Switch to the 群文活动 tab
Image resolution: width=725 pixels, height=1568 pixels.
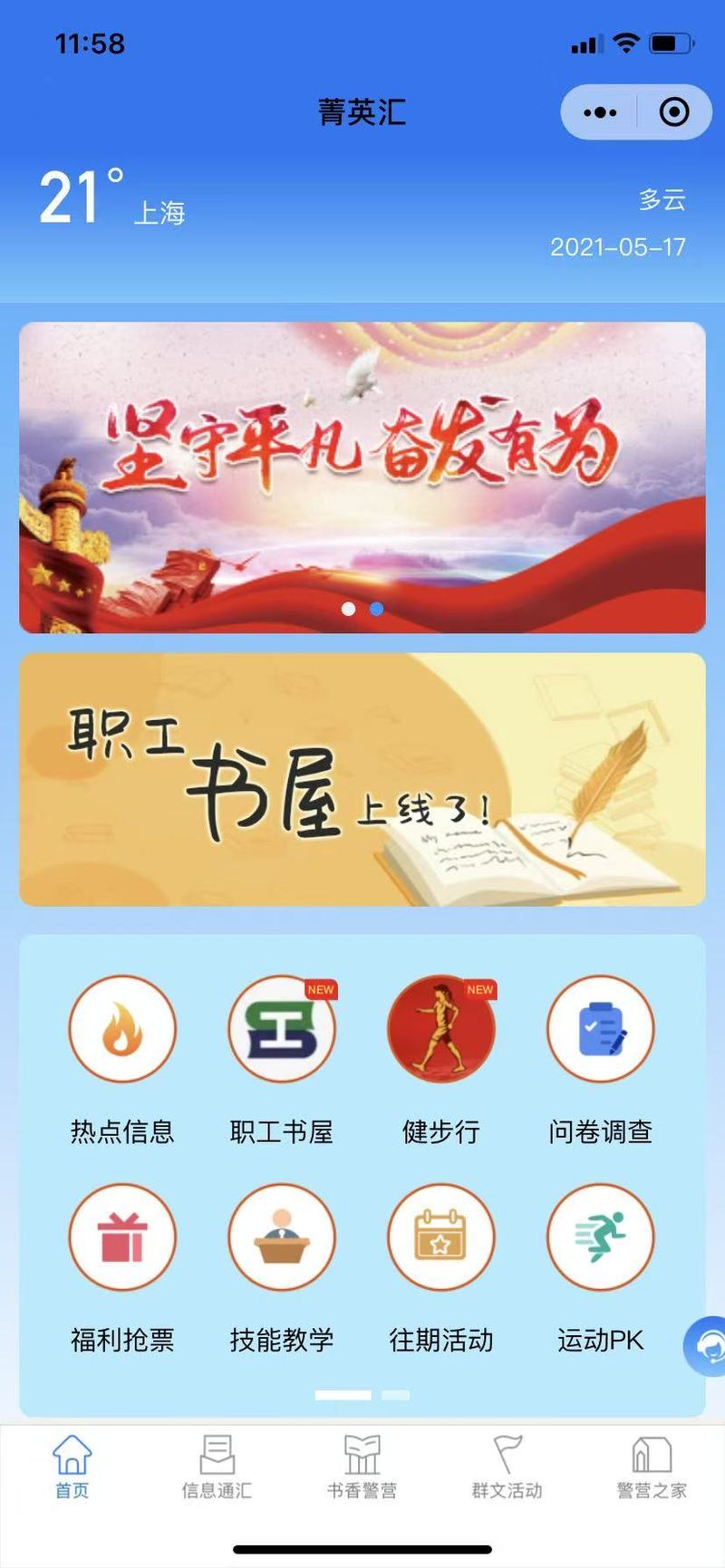tap(507, 1467)
